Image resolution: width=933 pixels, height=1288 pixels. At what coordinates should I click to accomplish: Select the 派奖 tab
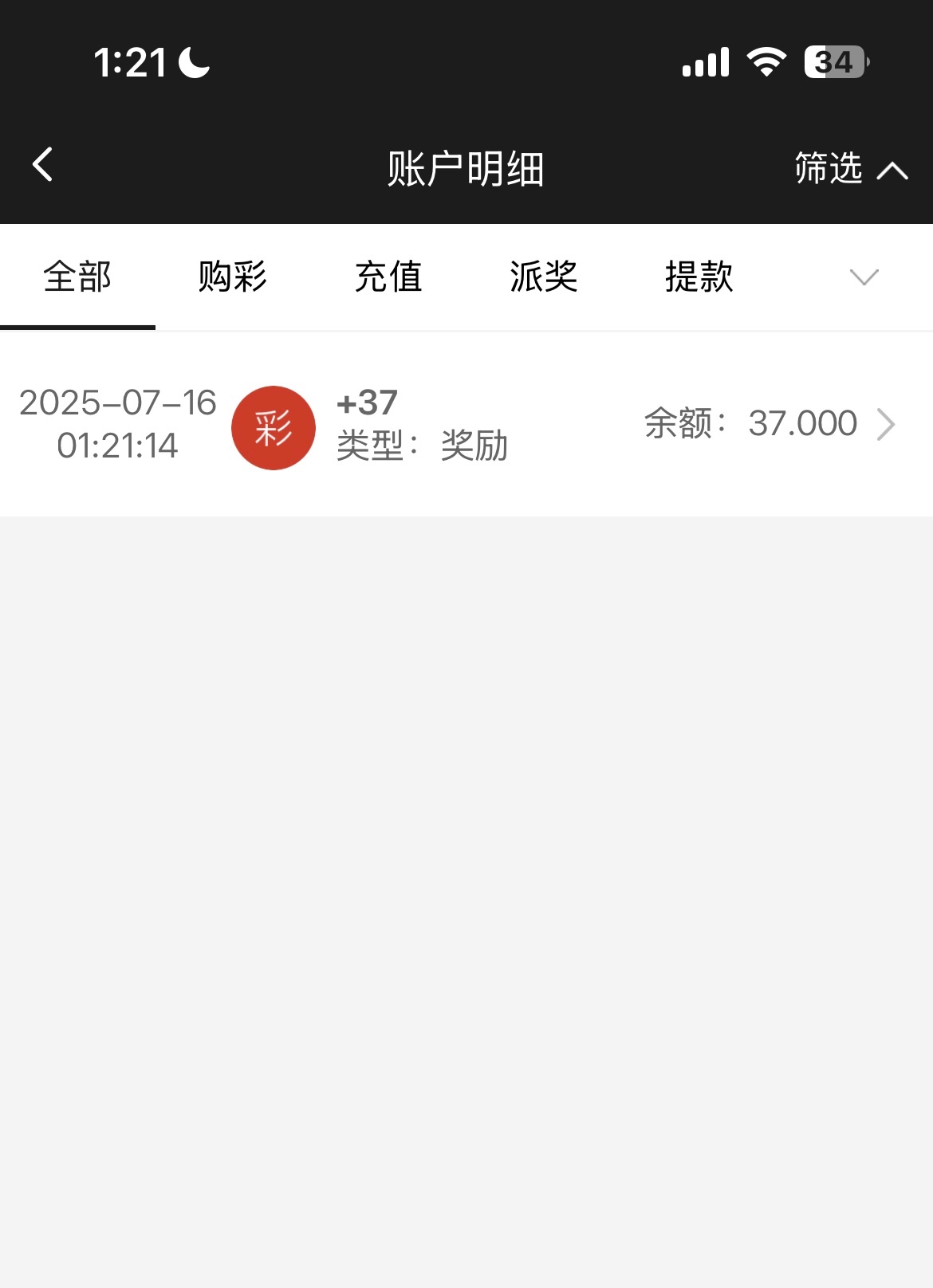[544, 277]
